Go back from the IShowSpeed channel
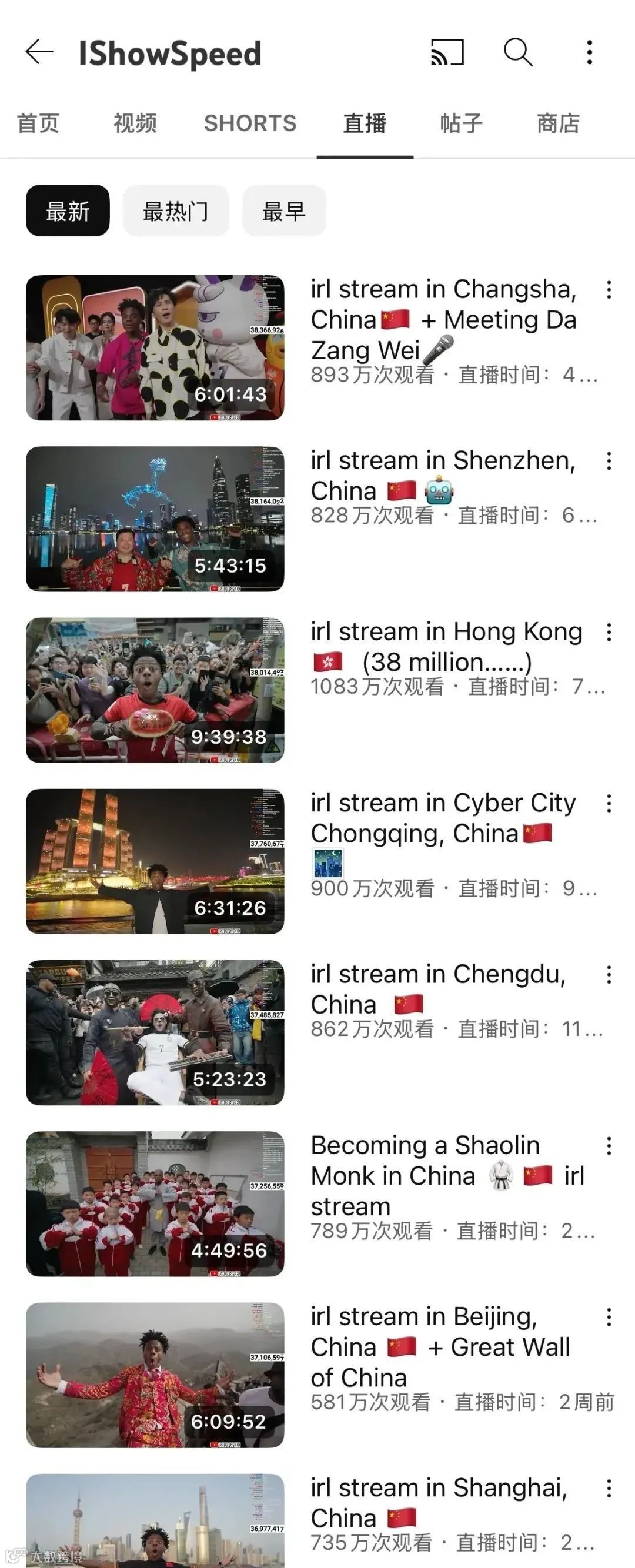This screenshot has width=635, height=1568. 39,52
